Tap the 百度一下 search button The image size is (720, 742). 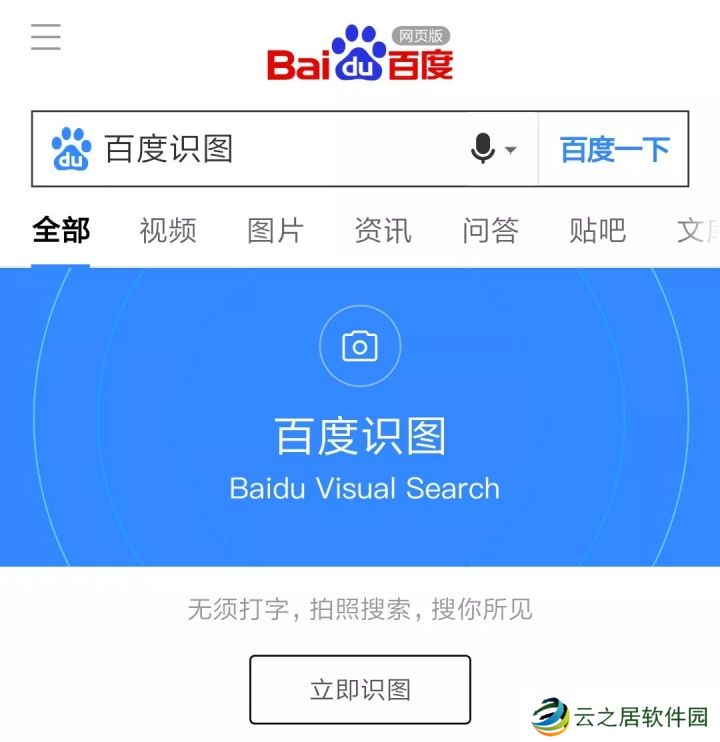click(614, 150)
